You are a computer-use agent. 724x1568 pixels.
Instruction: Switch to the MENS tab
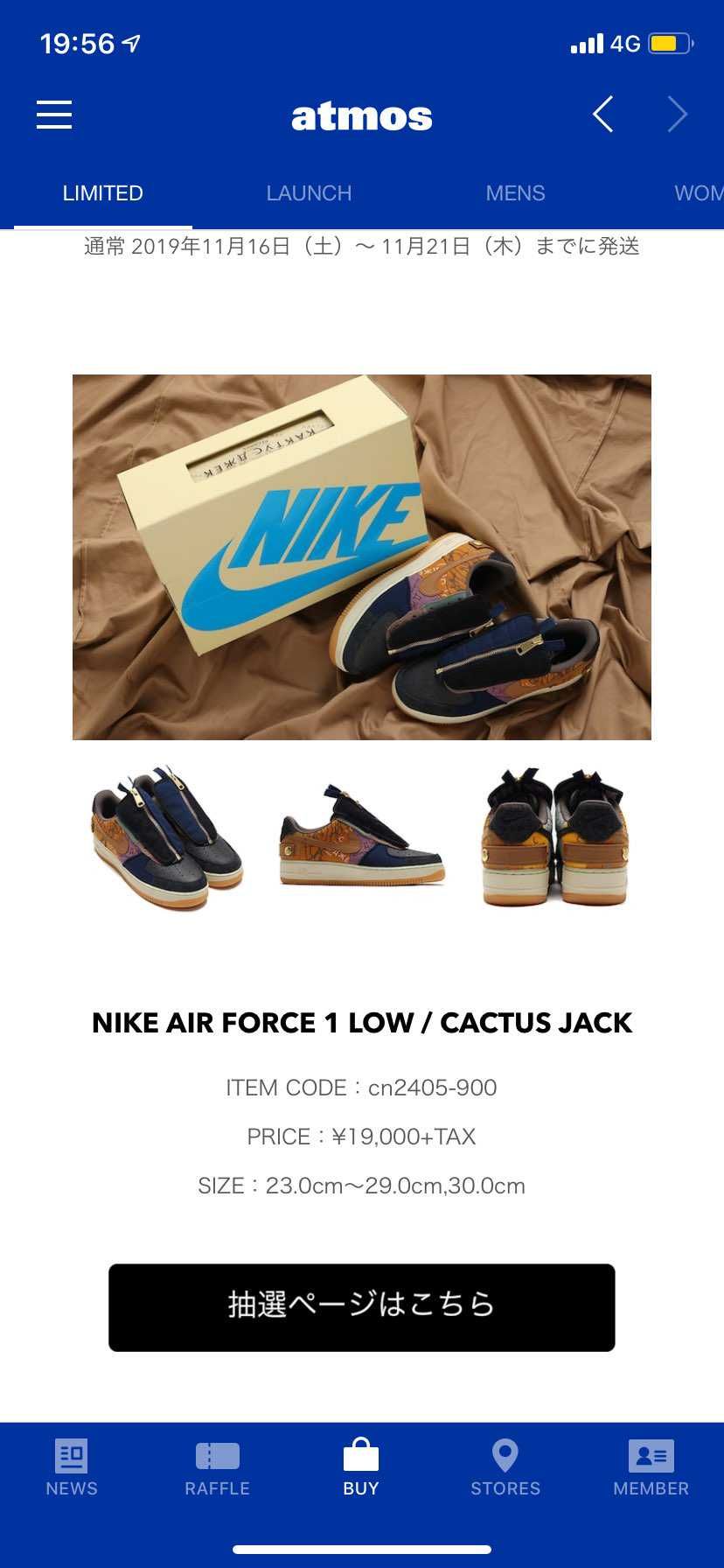tap(515, 193)
